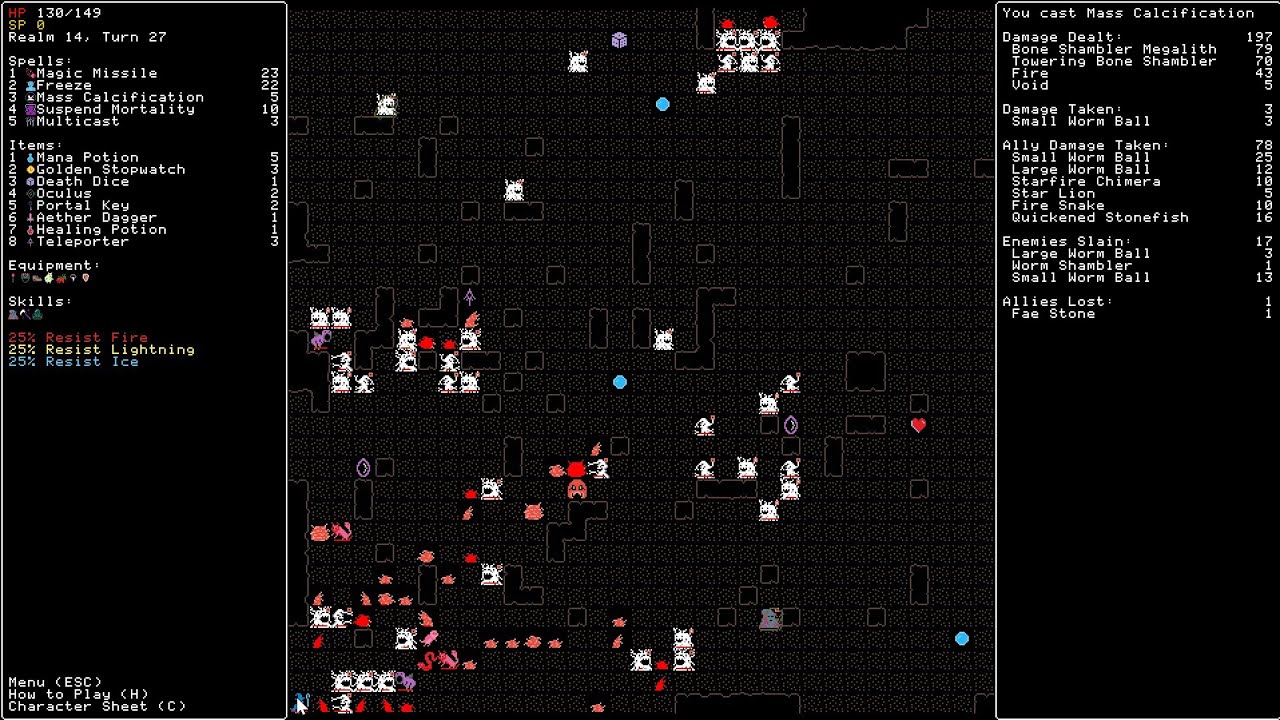Drink the Healing Potion
1280x720 pixels.
pyautogui.click(x=101, y=229)
